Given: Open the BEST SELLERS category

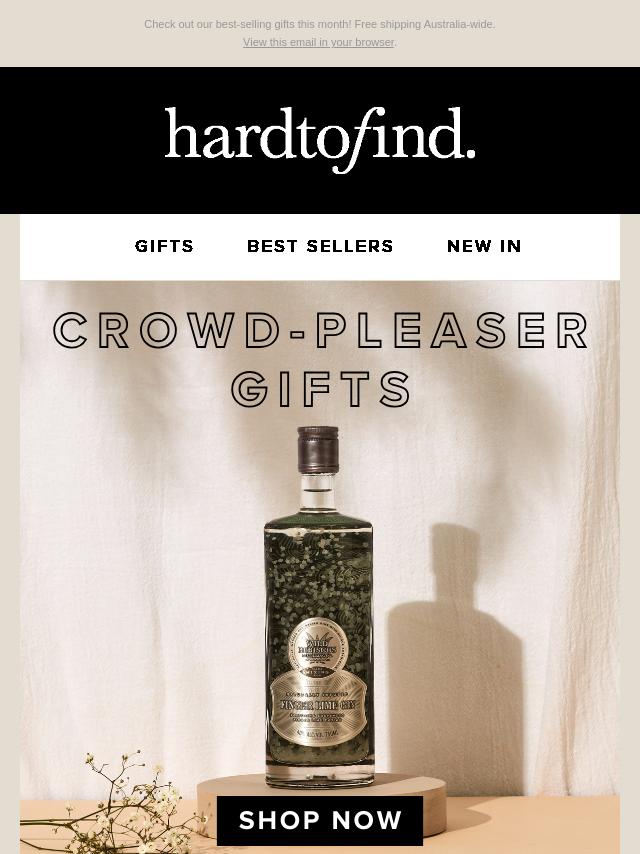Looking at the screenshot, I should point(320,246).
